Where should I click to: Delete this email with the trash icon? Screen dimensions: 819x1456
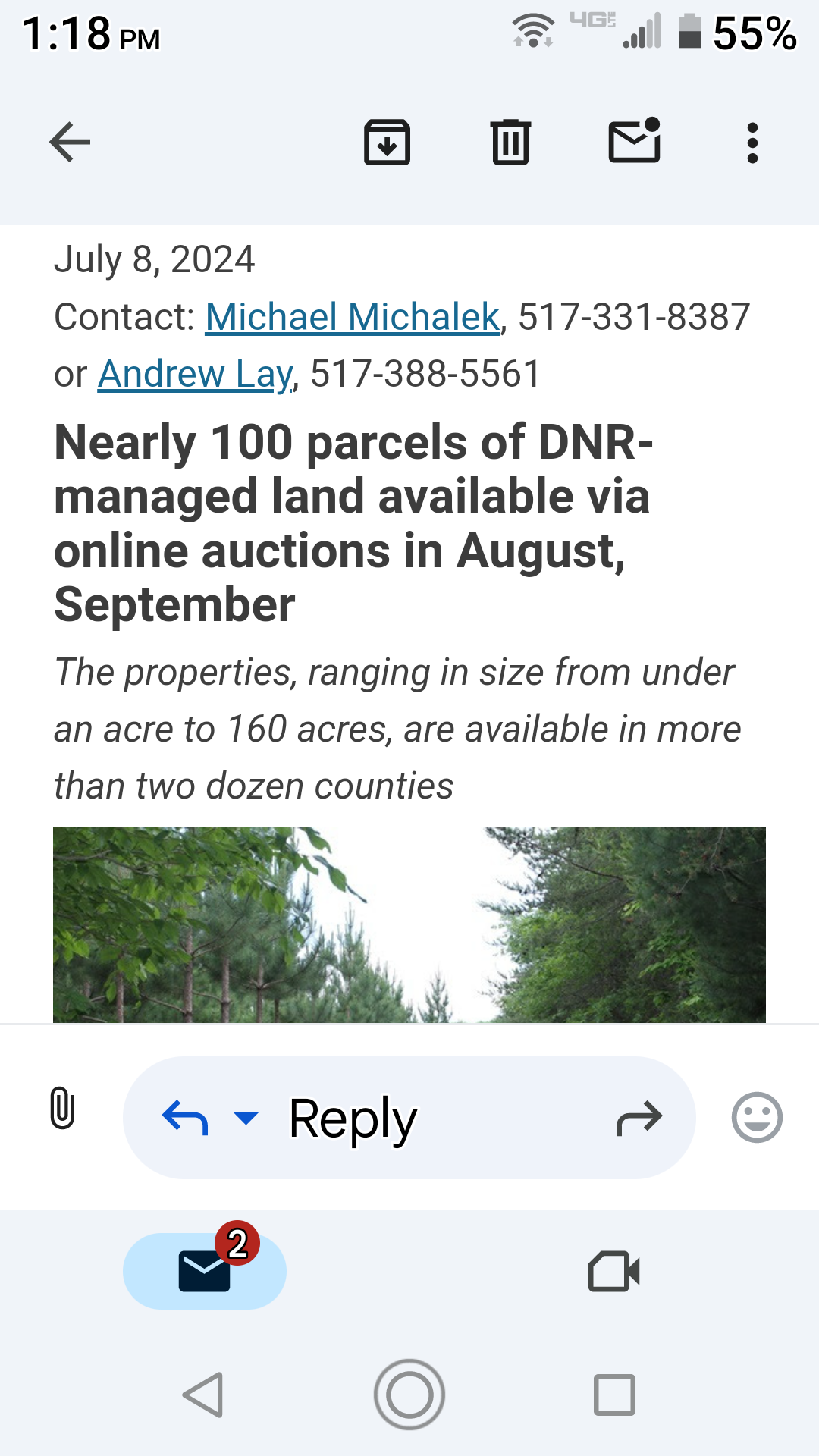(x=510, y=142)
